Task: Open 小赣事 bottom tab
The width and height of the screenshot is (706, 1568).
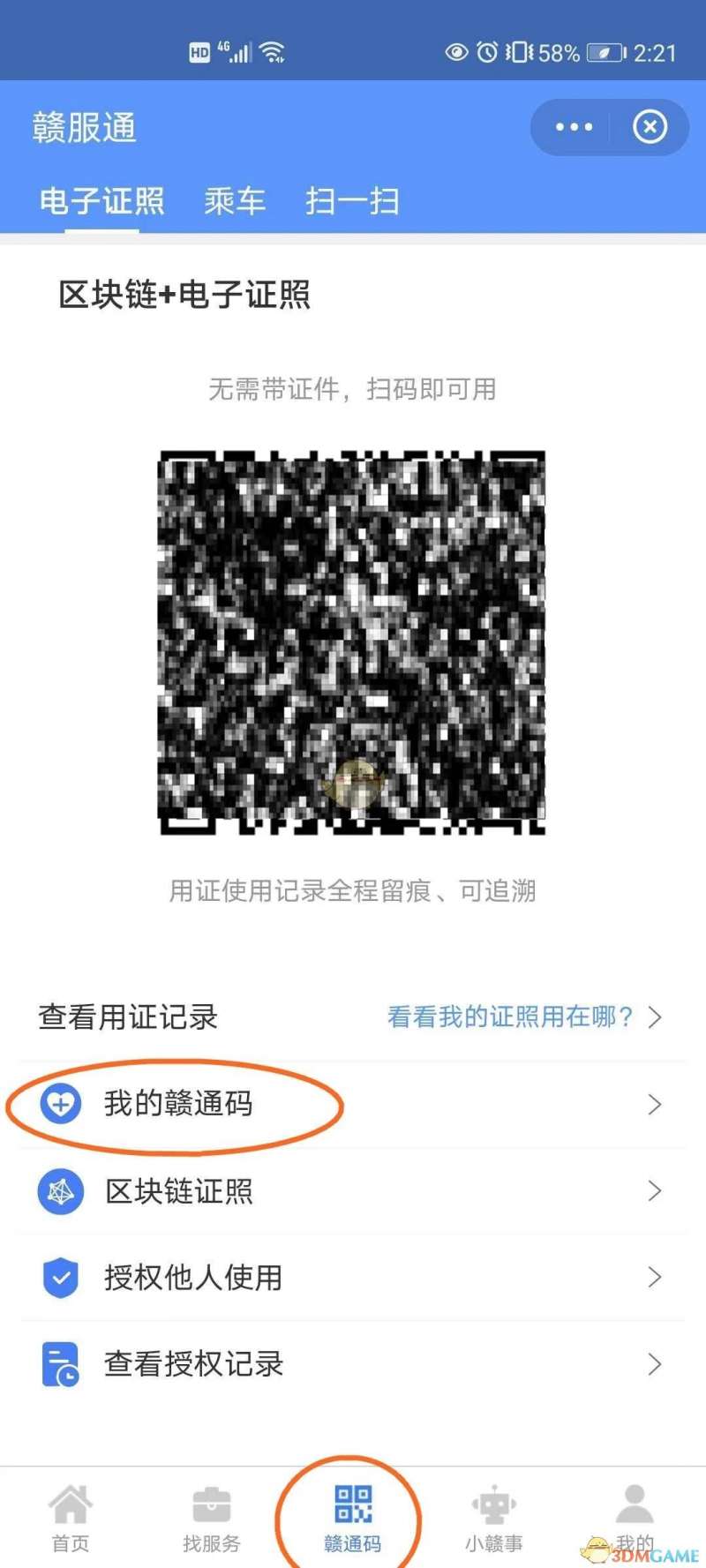Action: pyautogui.click(x=494, y=1518)
